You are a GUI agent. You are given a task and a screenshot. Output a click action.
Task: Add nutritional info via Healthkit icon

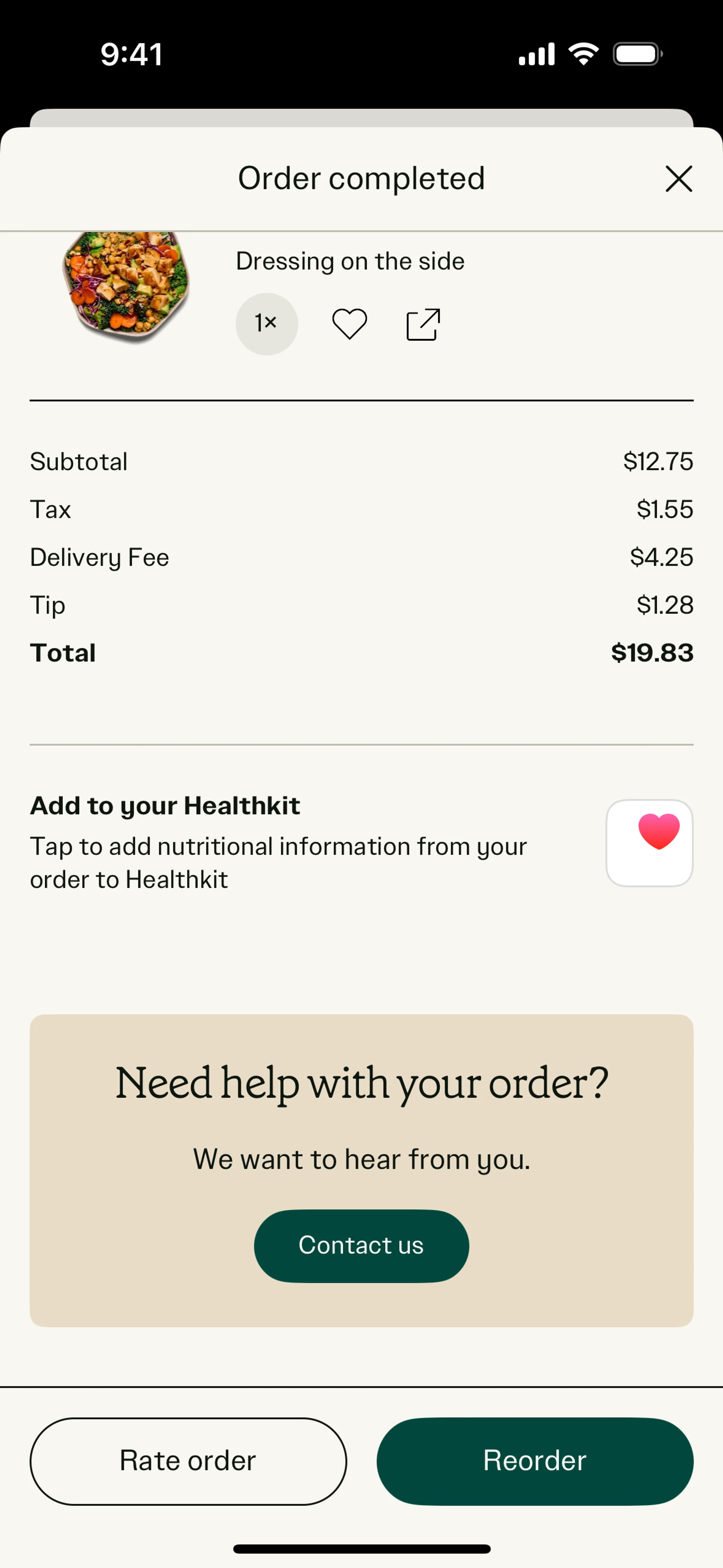coord(649,843)
